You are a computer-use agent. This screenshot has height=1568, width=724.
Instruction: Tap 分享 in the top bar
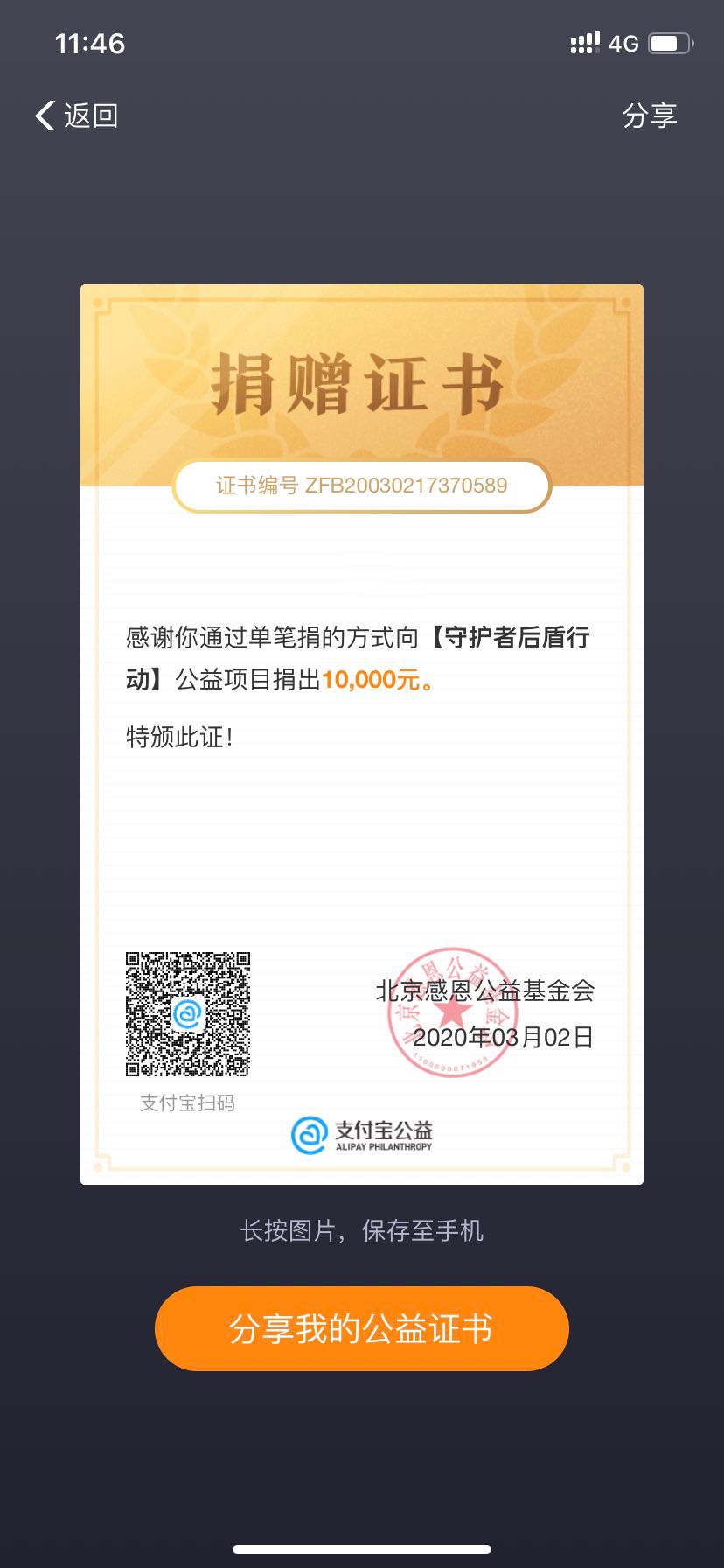pyautogui.click(x=649, y=115)
